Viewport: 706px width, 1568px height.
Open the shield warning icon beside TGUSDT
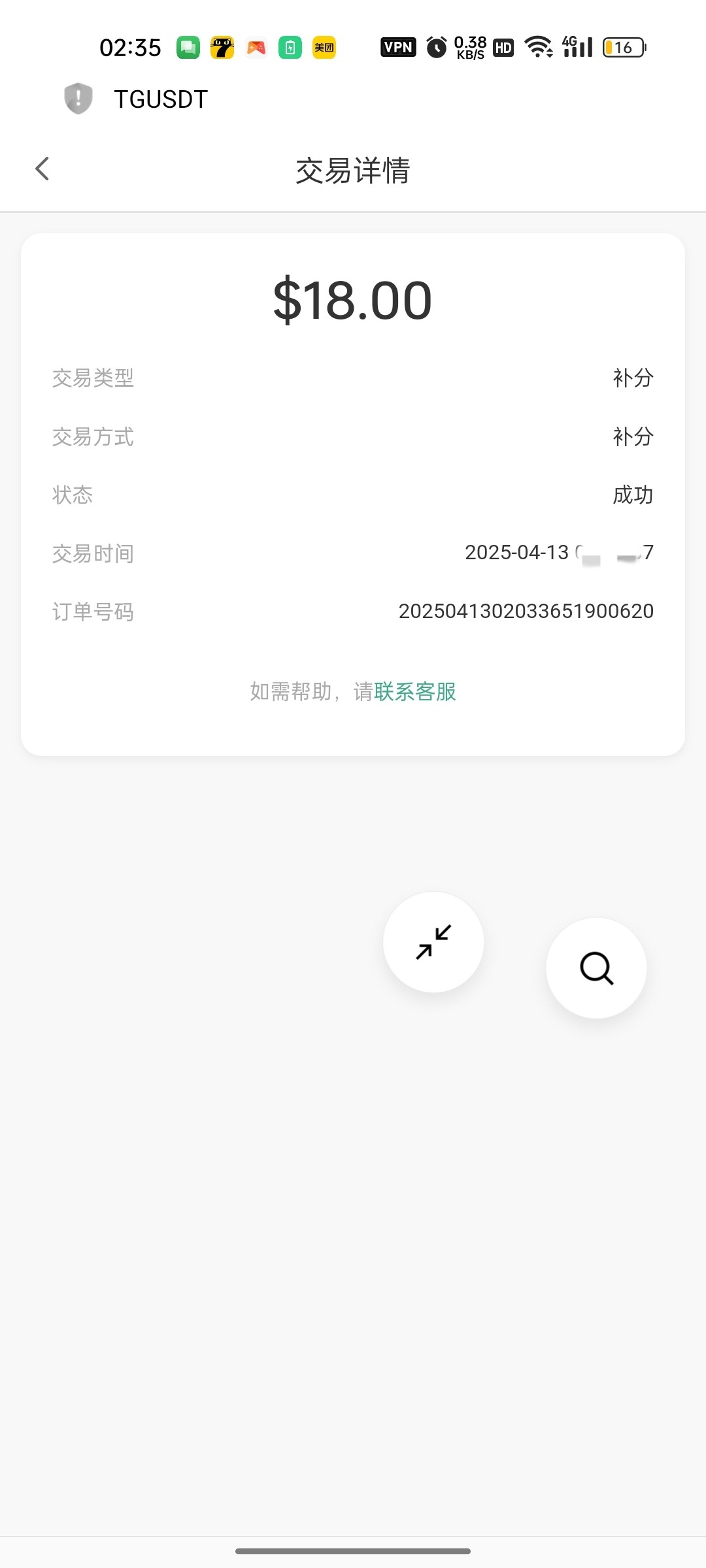click(x=78, y=99)
